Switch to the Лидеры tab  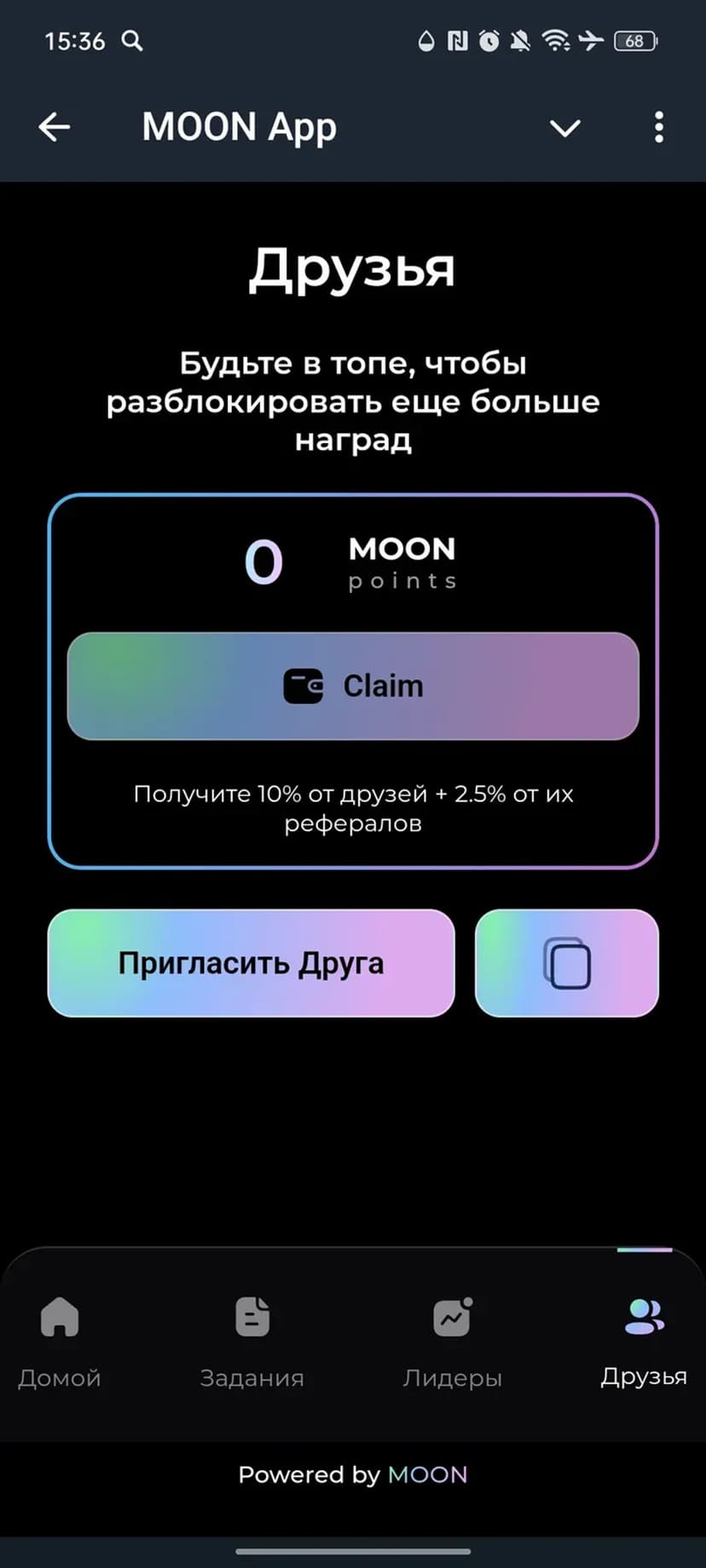click(x=452, y=1340)
